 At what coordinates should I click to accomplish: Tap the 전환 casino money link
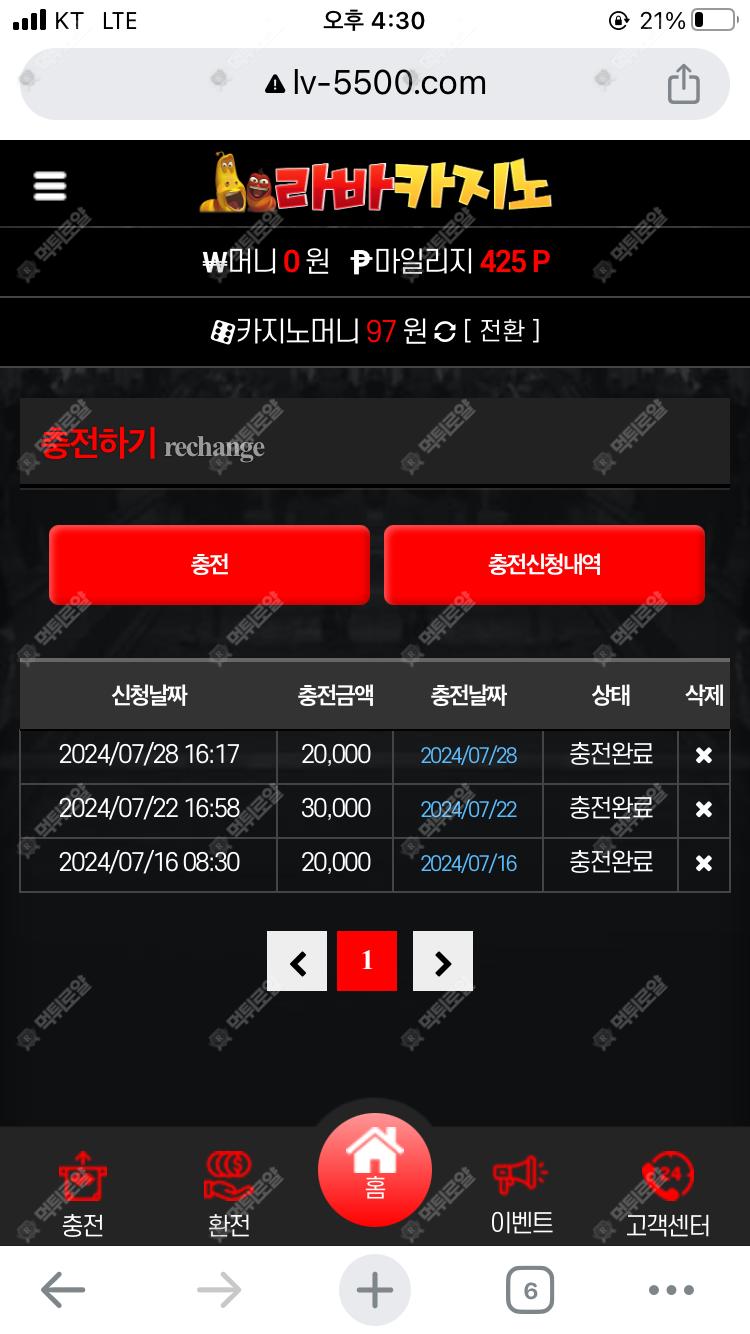(501, 331)
